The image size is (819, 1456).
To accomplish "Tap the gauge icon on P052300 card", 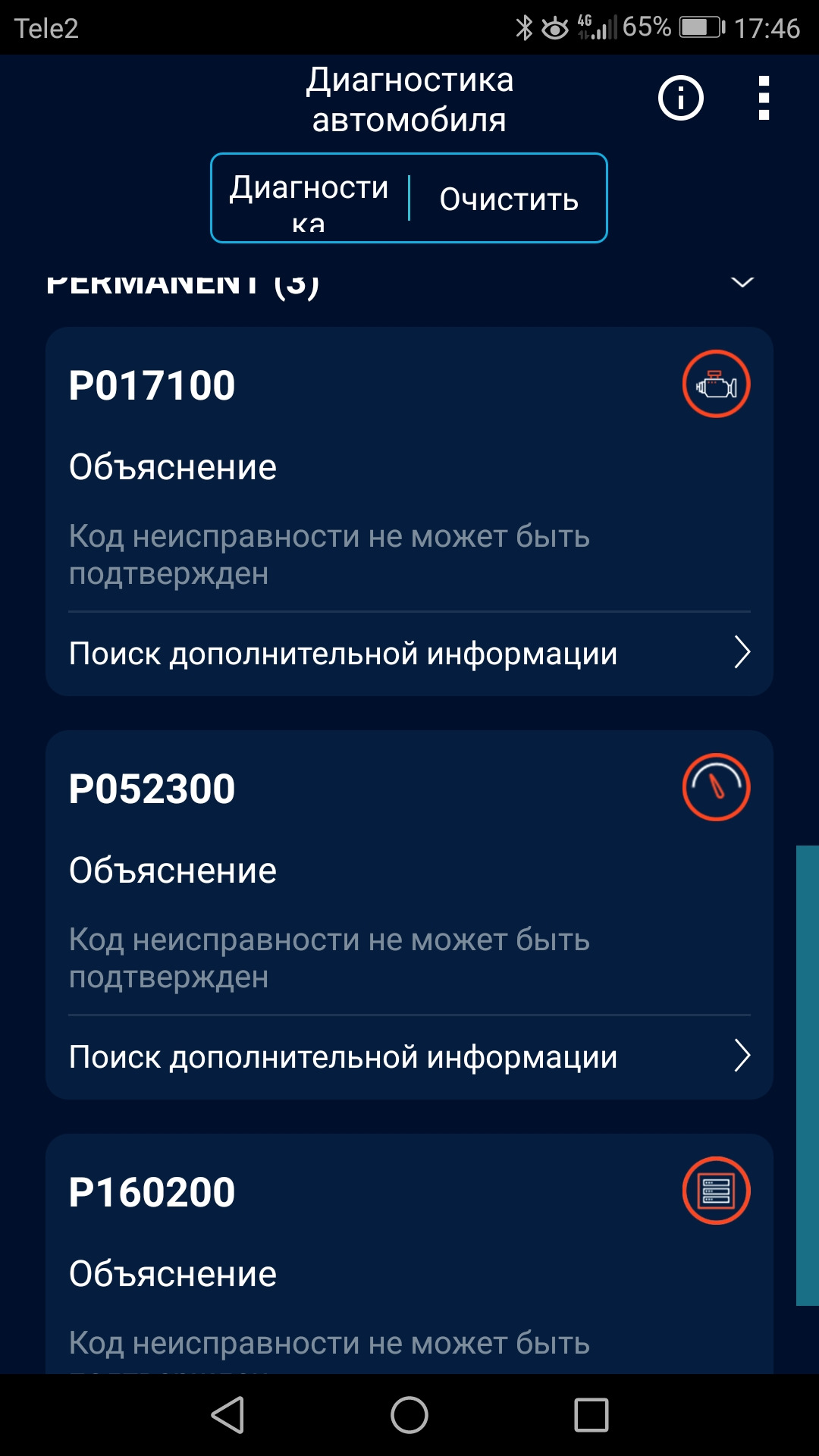I will click(716, 787).
